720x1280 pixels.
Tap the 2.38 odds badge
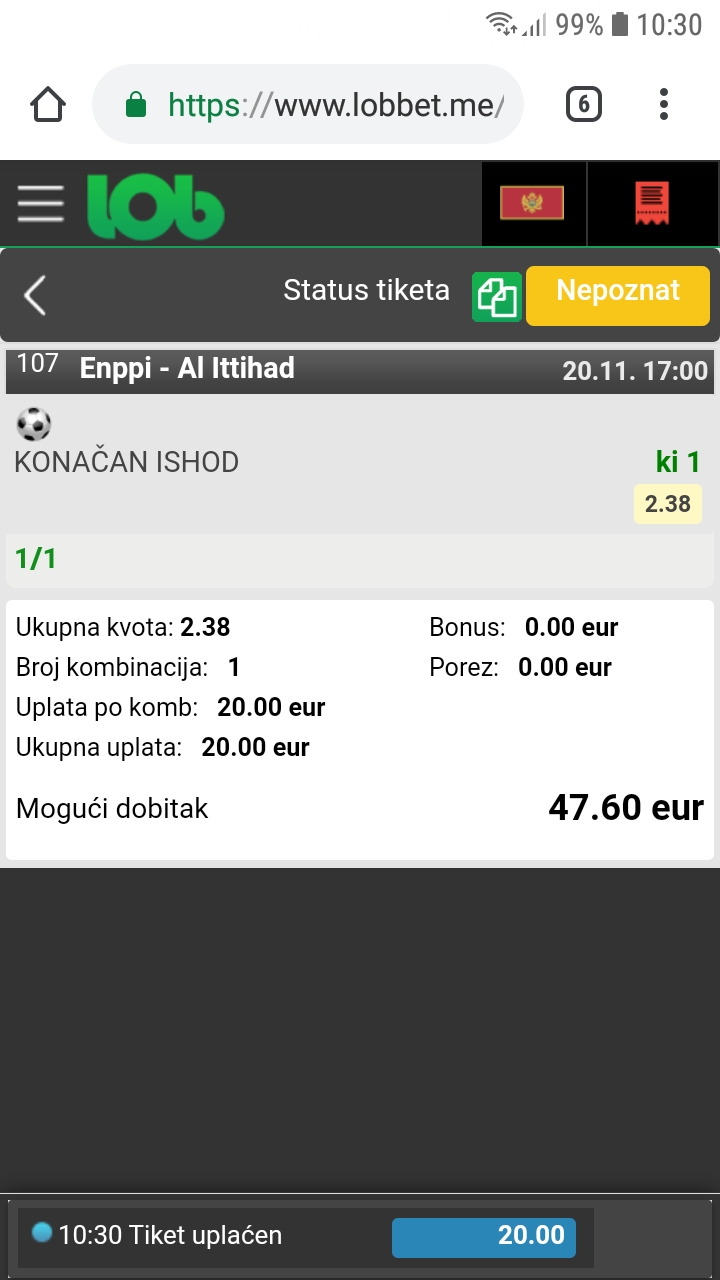668,504
